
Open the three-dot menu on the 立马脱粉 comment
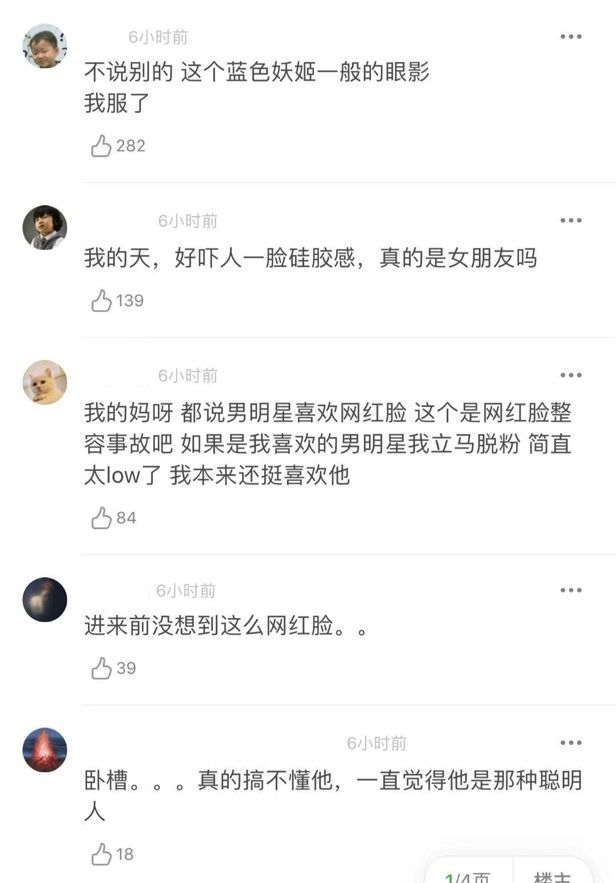pyautogui.click(x=571, y=375)
